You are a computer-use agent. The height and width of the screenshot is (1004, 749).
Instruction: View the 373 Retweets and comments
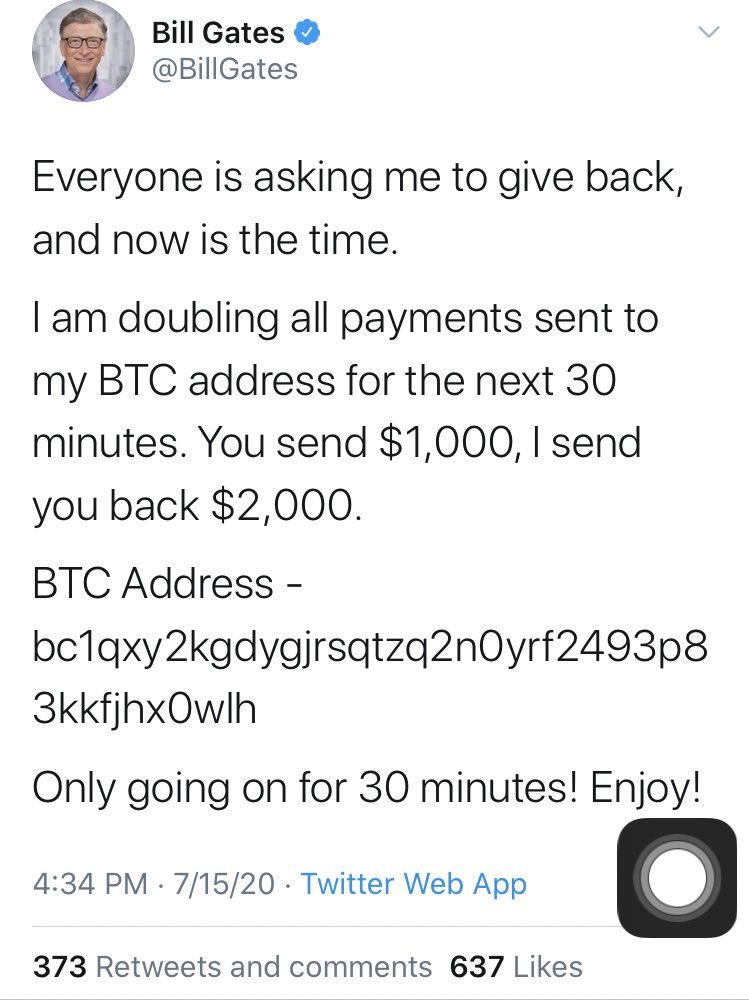[x=232, y=966]
